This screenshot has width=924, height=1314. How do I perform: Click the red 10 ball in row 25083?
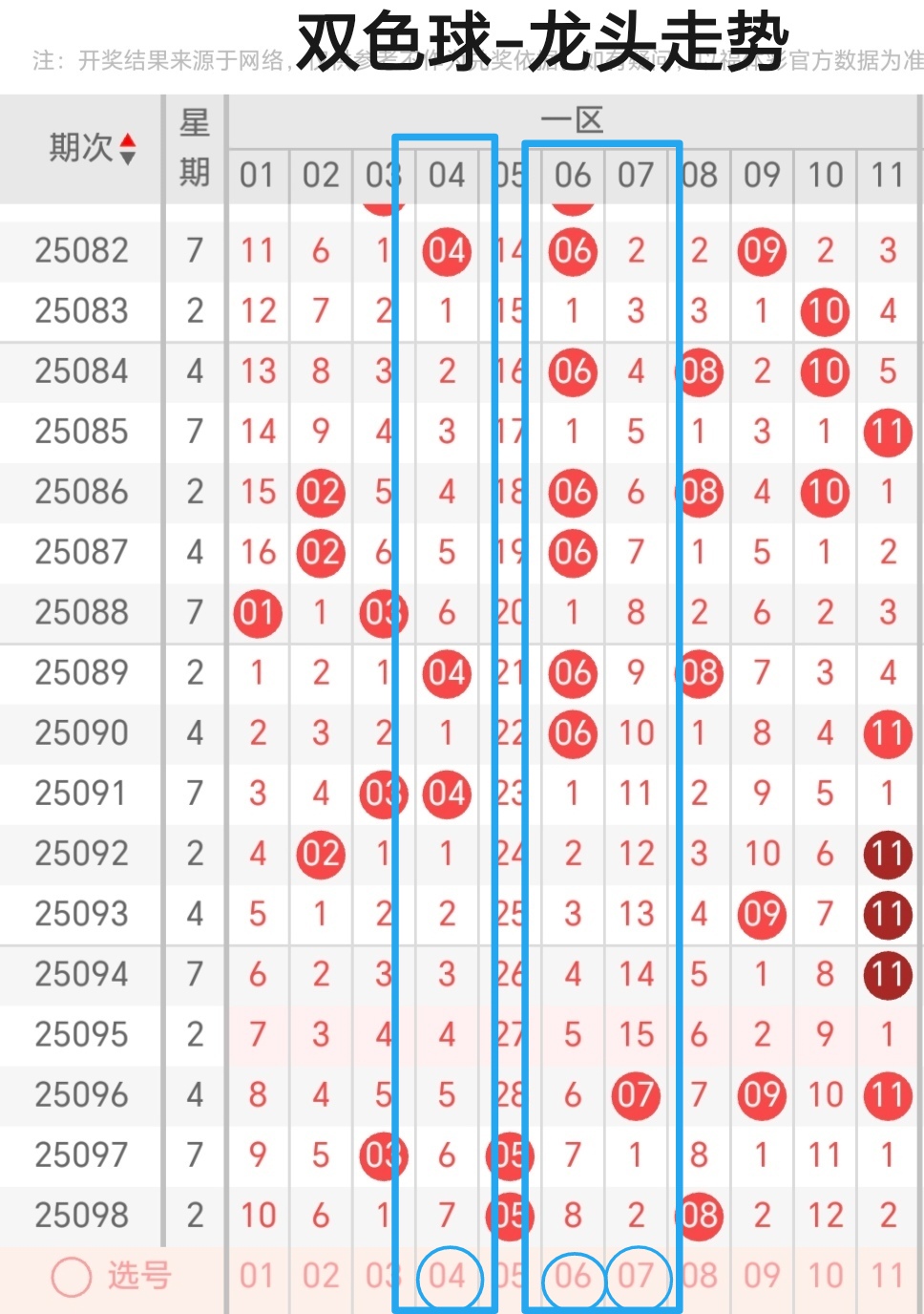(824, 312)
